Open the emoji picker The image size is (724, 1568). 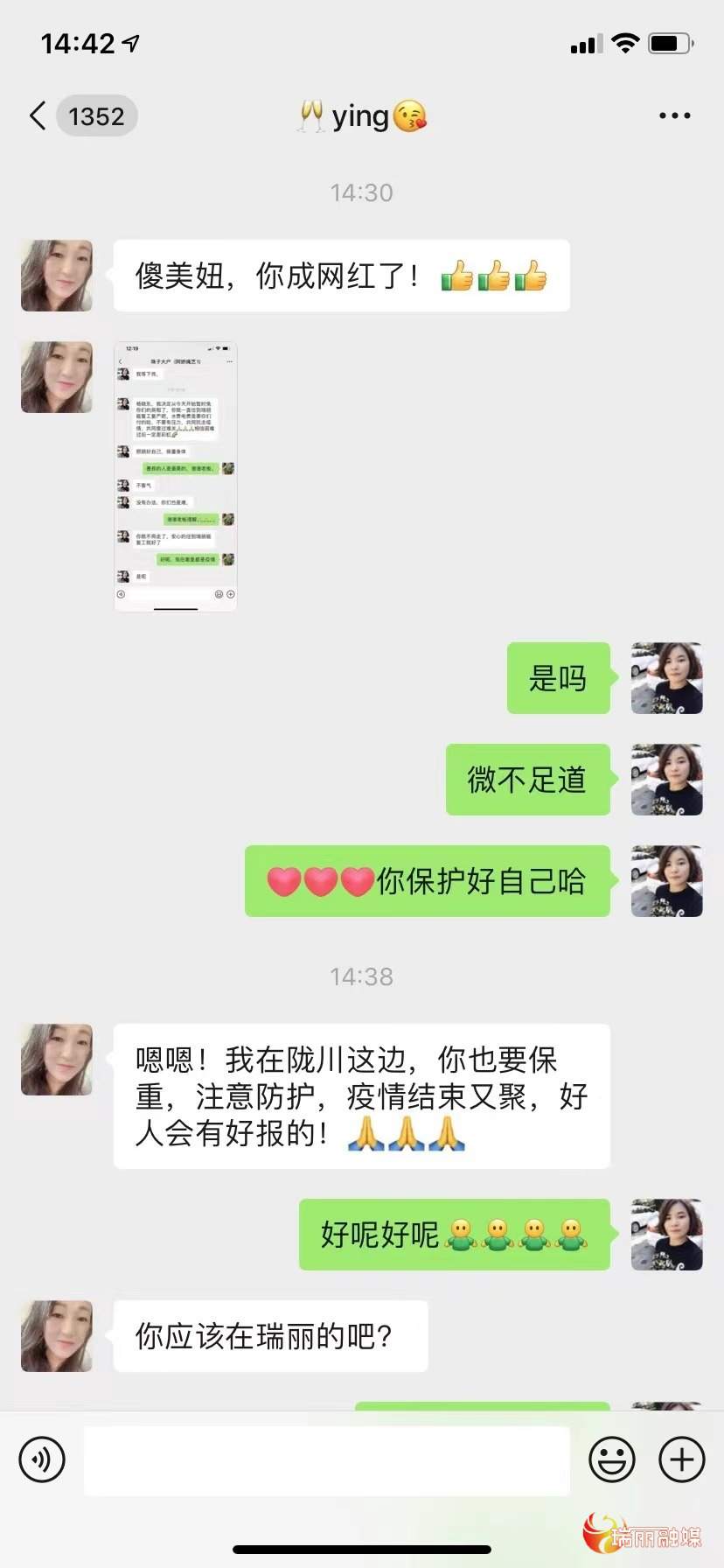(x=612, y=1459)
